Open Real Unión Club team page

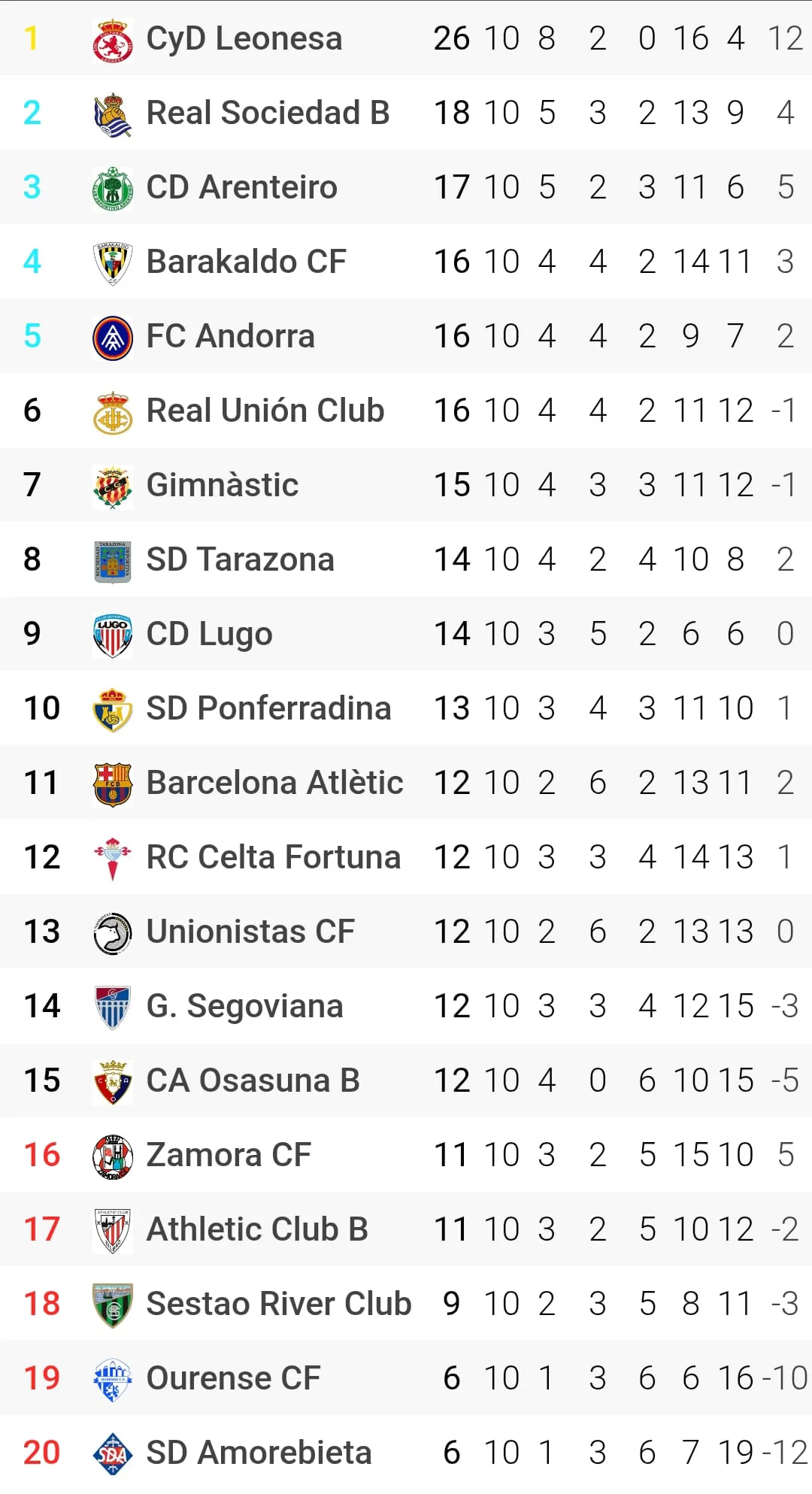pyautogui.click(x=406, y=410)
